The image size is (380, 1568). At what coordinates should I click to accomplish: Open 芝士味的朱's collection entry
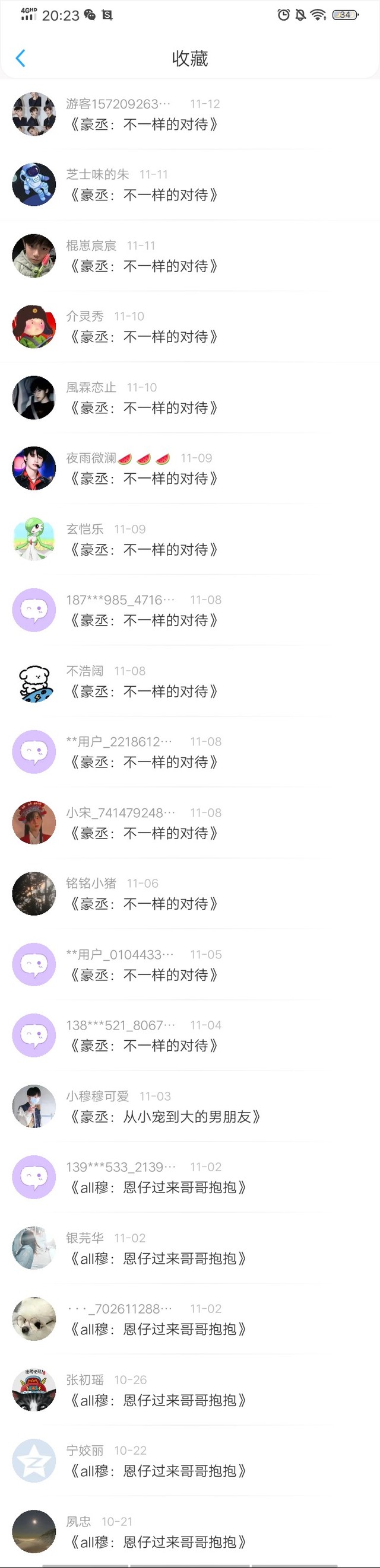click(x=190, y=184)
